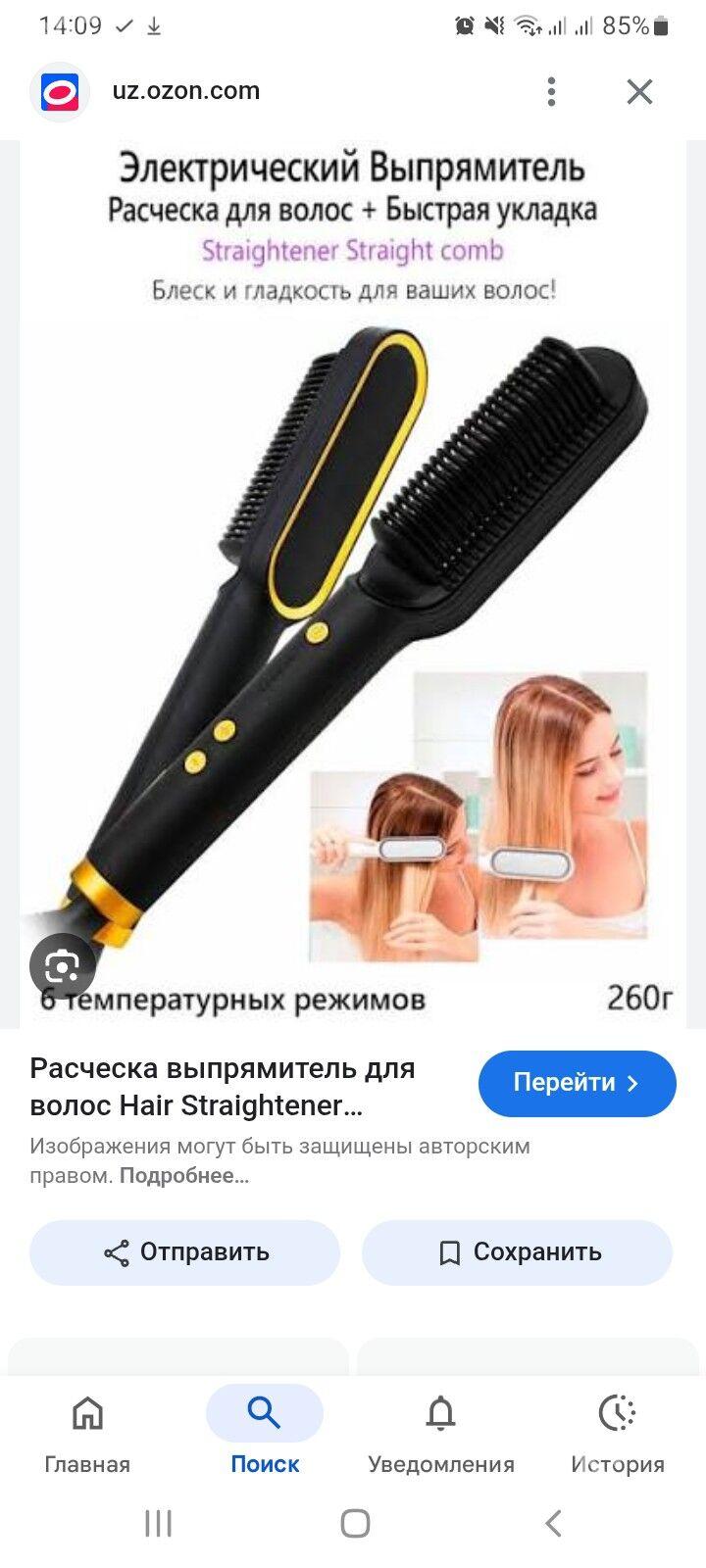The height and width of the screenshot is (1568, 706).
Task: Open the Подробнее copyright link
Action: 184,1176
